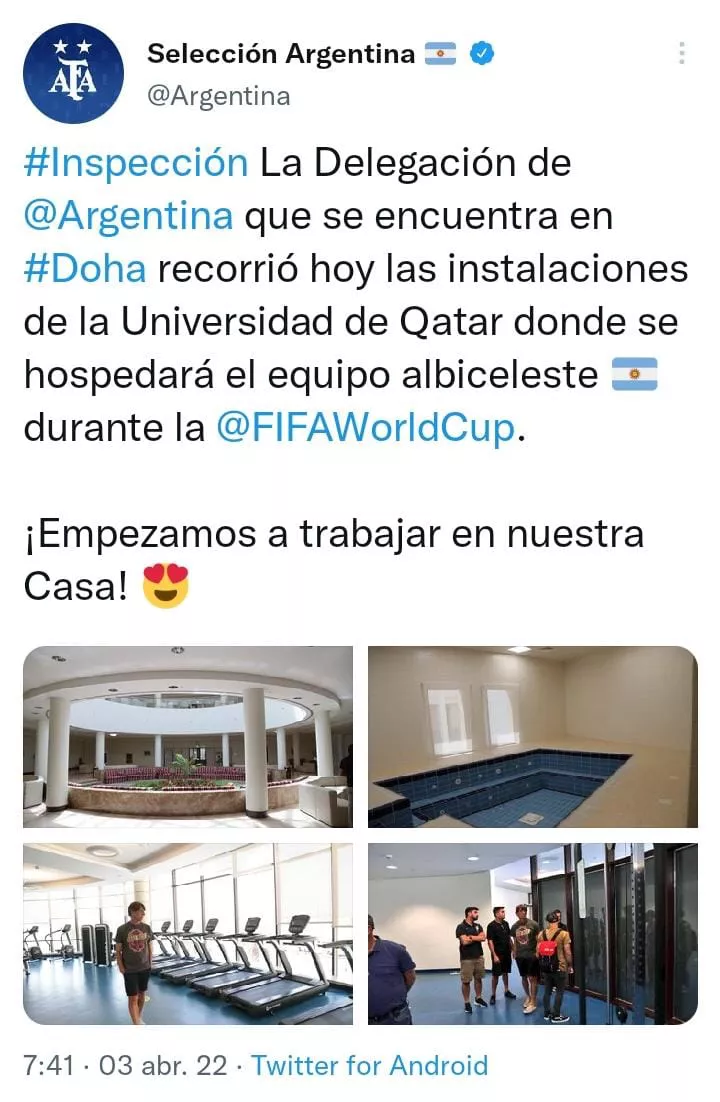
Task: Open Selección Argentina's profile by its name
Action: [x=280, y=54]
